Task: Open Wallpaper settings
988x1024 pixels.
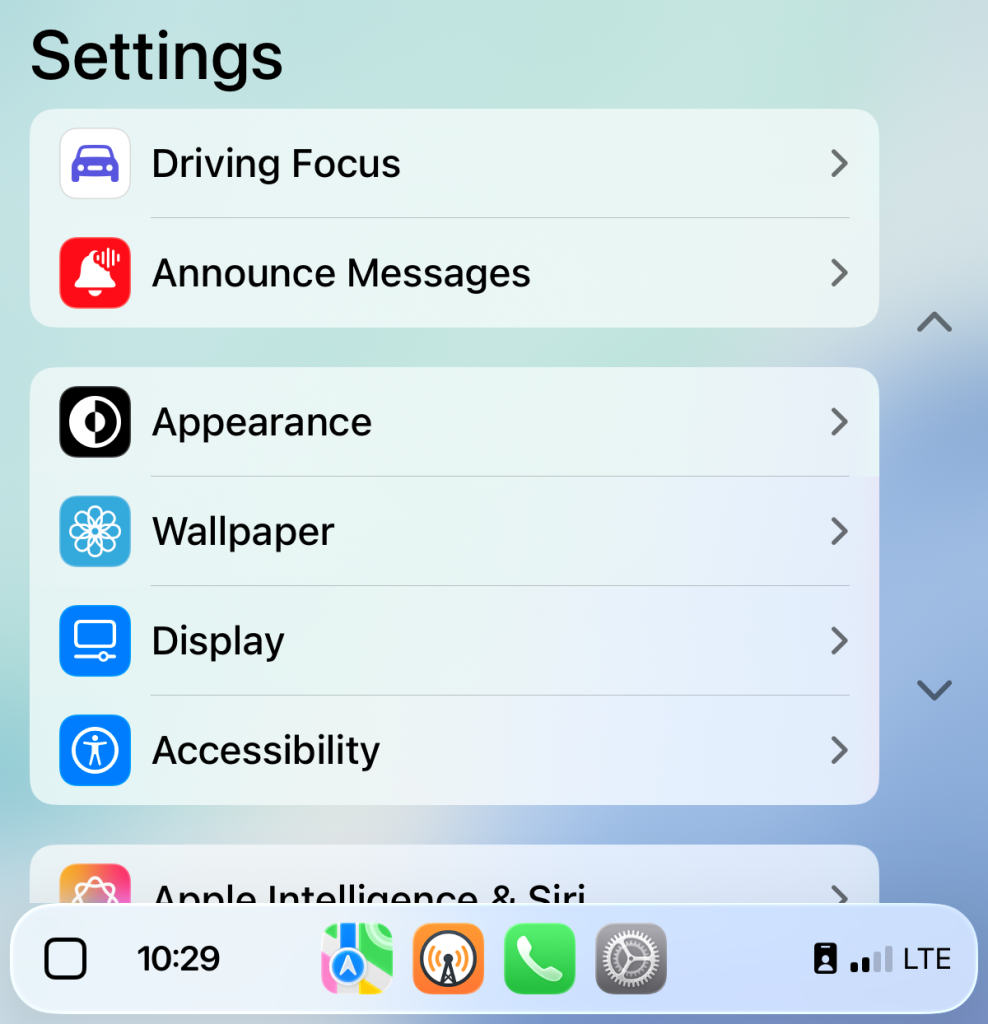Action: click(453, 531)
